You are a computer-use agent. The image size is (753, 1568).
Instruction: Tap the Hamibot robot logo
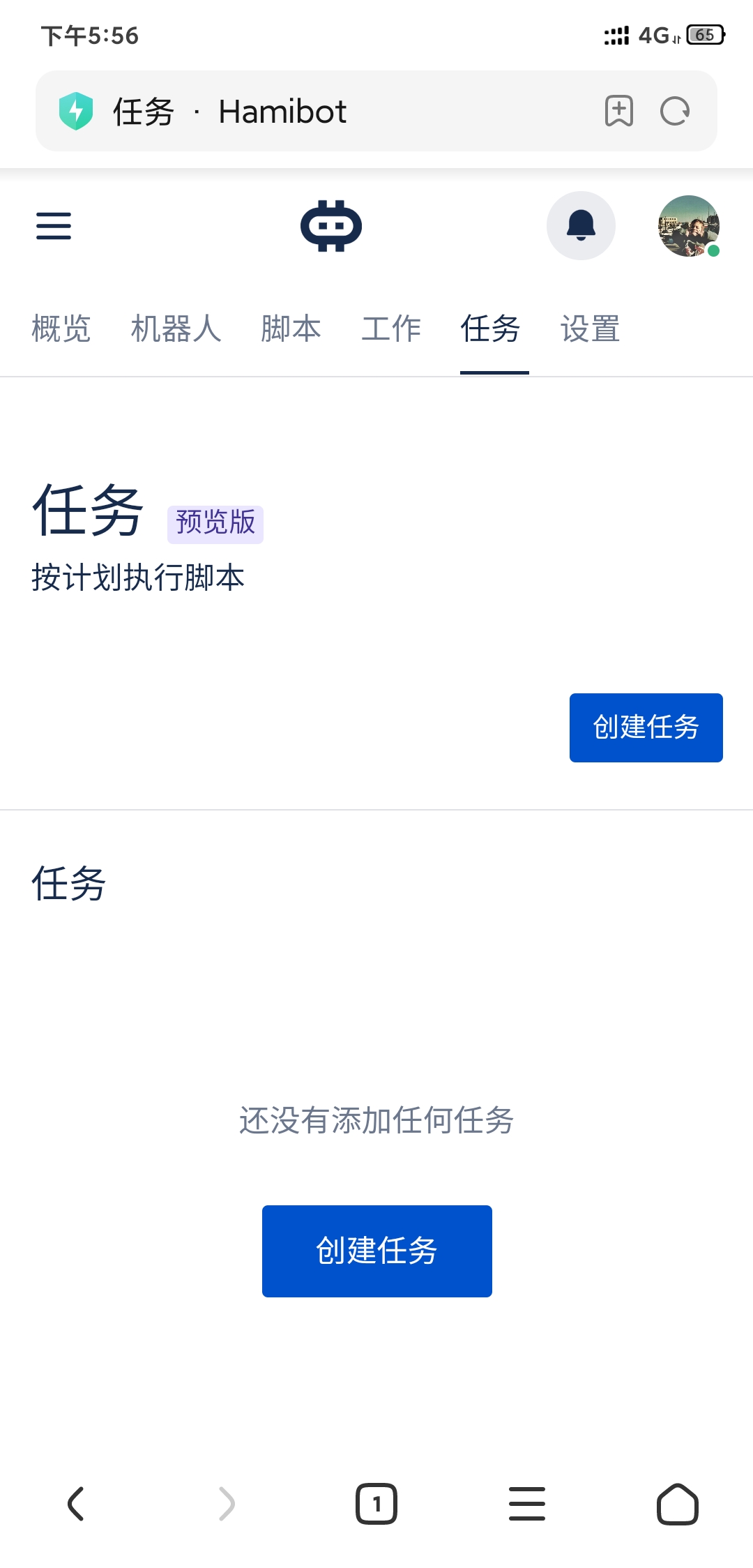331,226
